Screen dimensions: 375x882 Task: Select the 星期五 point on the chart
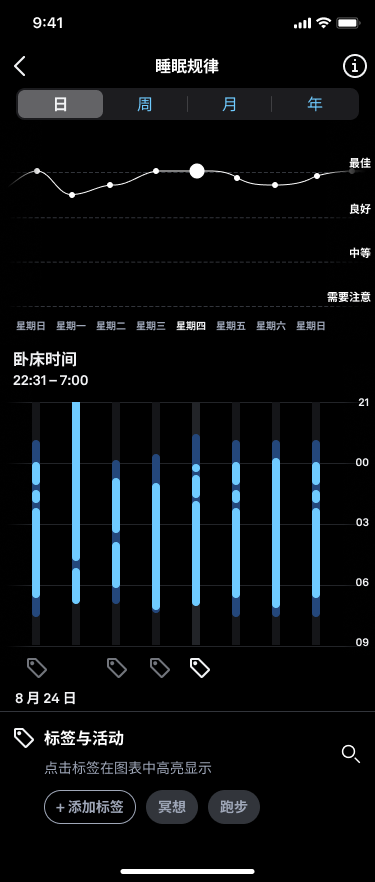pyautogui.click(x=237, y=178)
